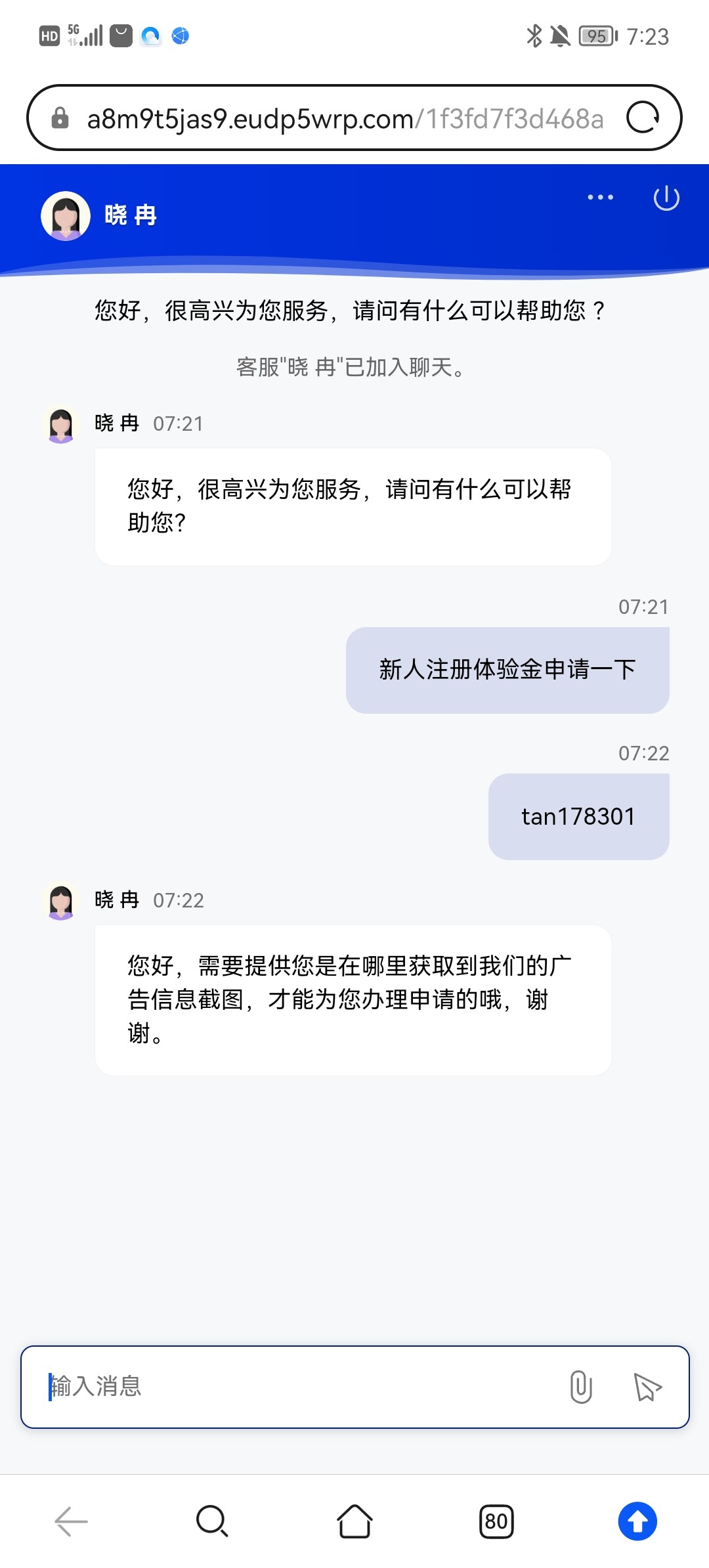
Task: Go to the browser home page
Action: pyautogui.click(x=354, y=1521)
